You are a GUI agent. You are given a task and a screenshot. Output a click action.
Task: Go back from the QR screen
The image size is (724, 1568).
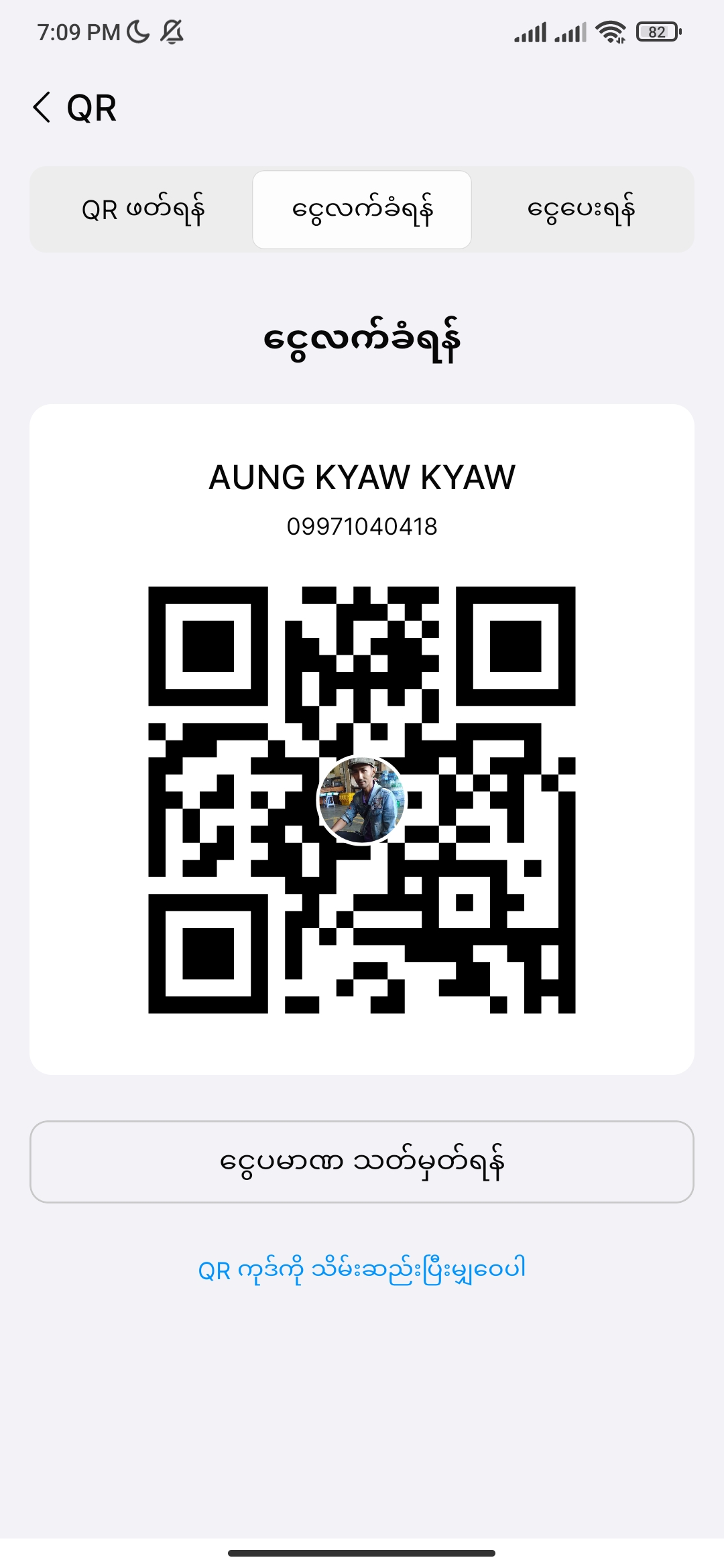(x=42, y=108)
